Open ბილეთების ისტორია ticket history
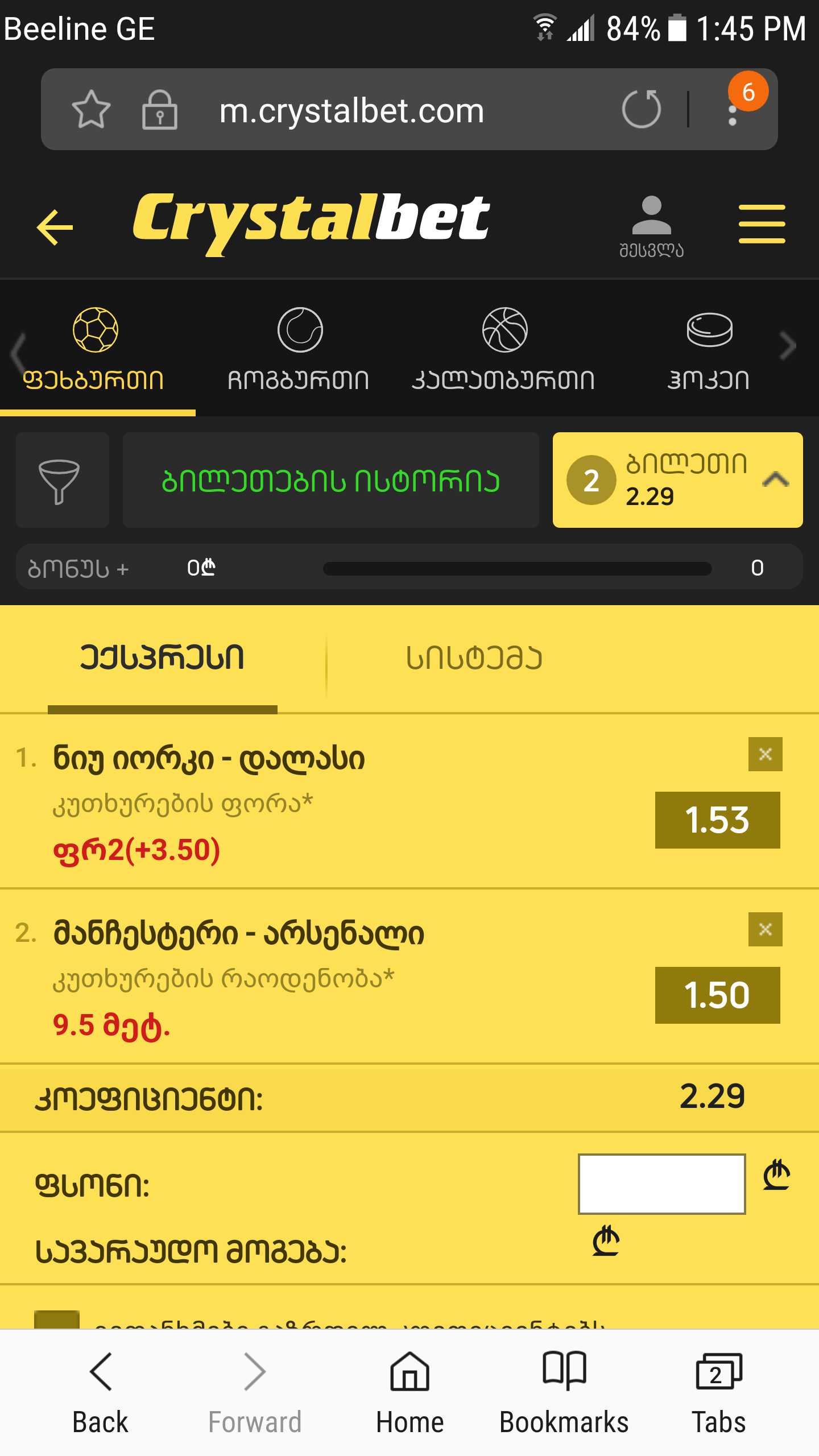Image resolution: width=819 pixels, height=1456 pixels. [330, 481]
